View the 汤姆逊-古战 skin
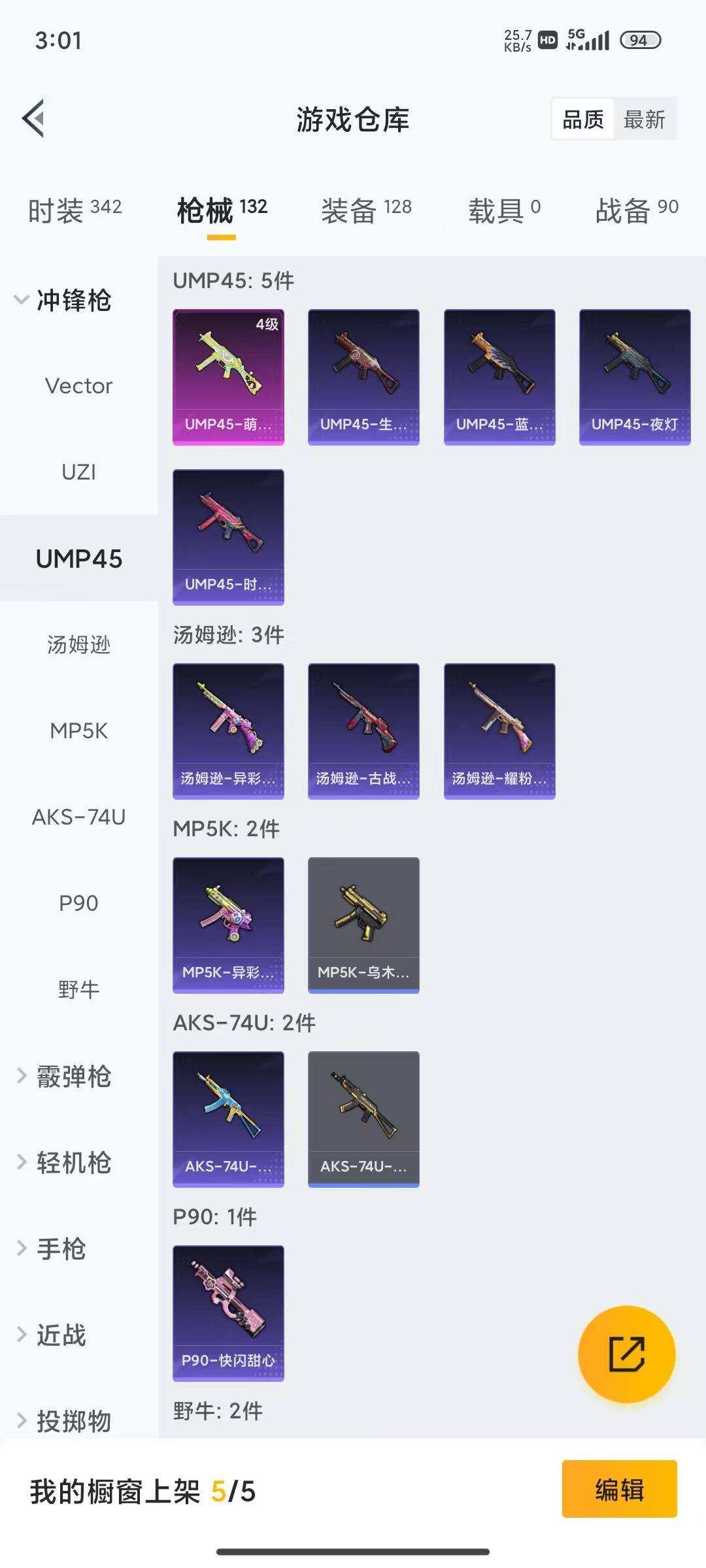 pos(363,730)
